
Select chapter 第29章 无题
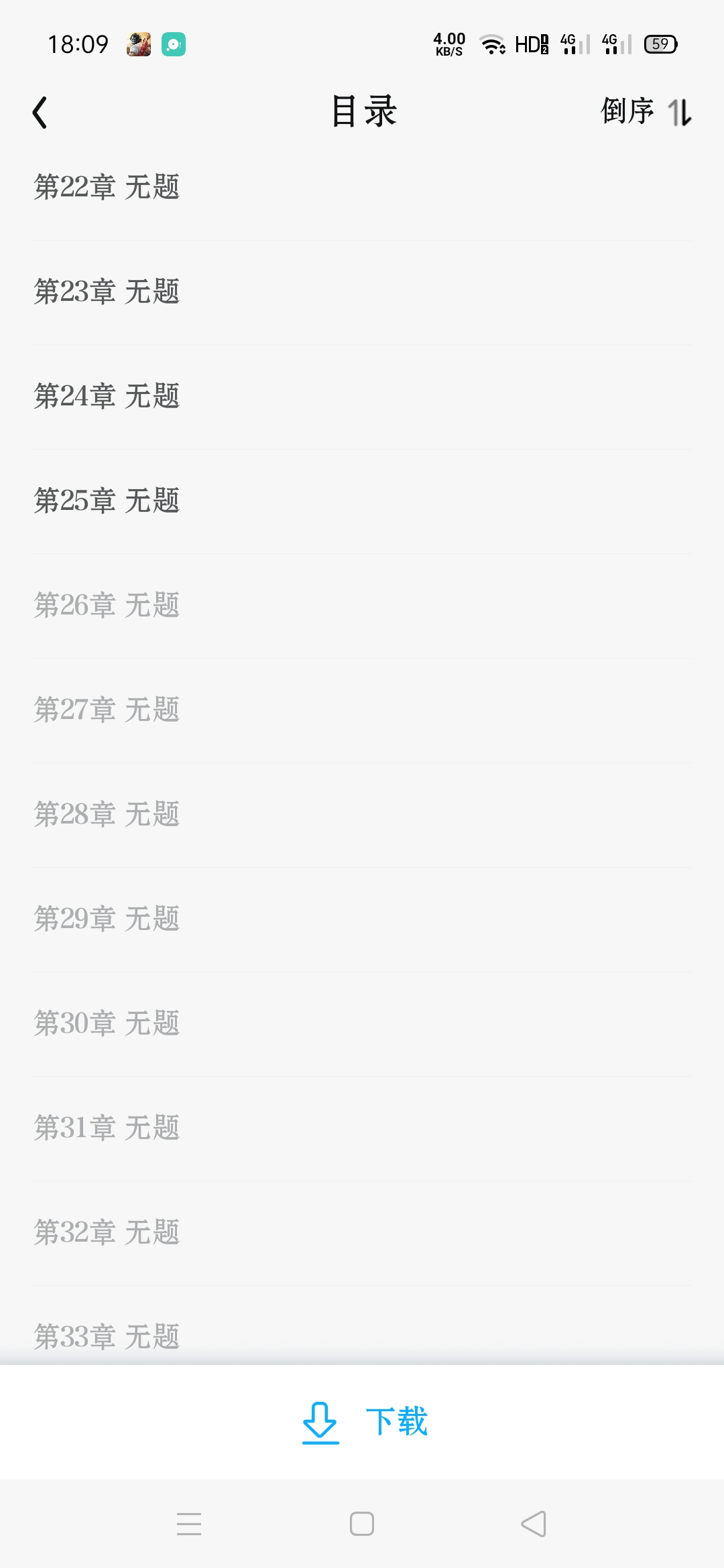362,919
